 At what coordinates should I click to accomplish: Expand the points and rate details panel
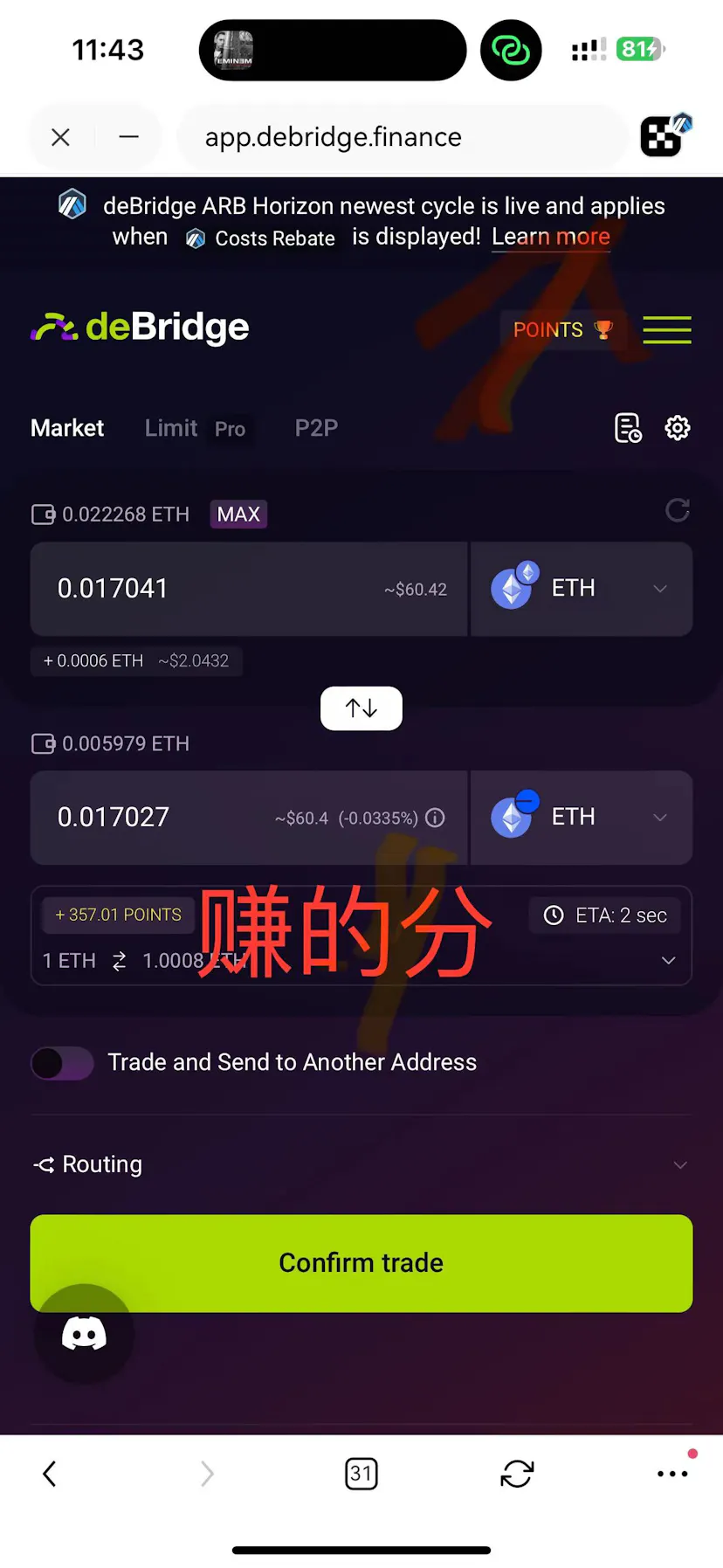coord(668,960)
